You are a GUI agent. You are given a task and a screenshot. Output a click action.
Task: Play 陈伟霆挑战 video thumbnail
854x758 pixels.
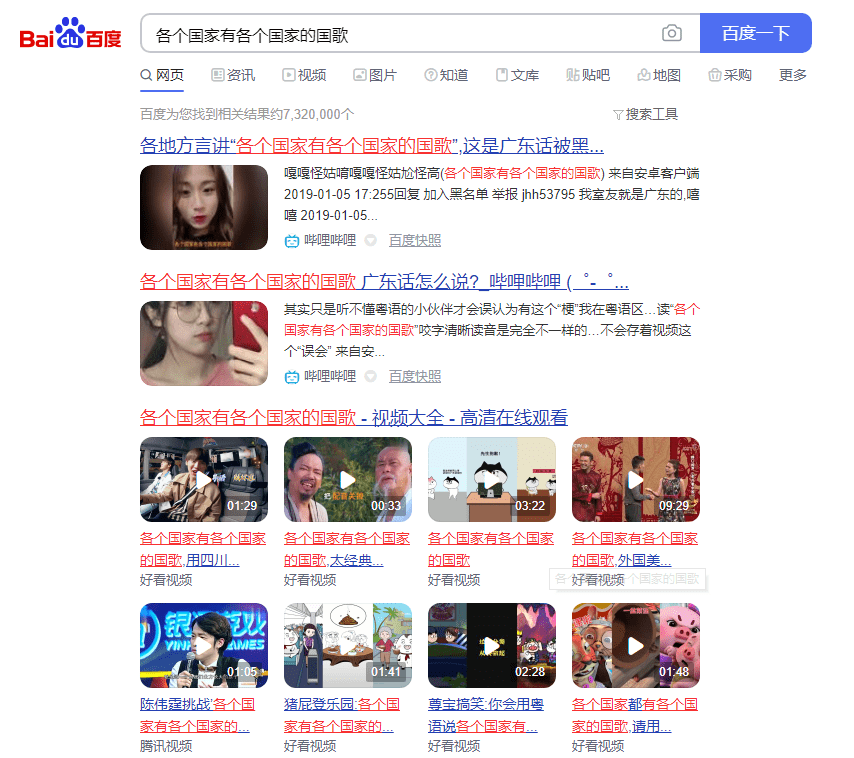pyautogui.click(x=204, y=645)
